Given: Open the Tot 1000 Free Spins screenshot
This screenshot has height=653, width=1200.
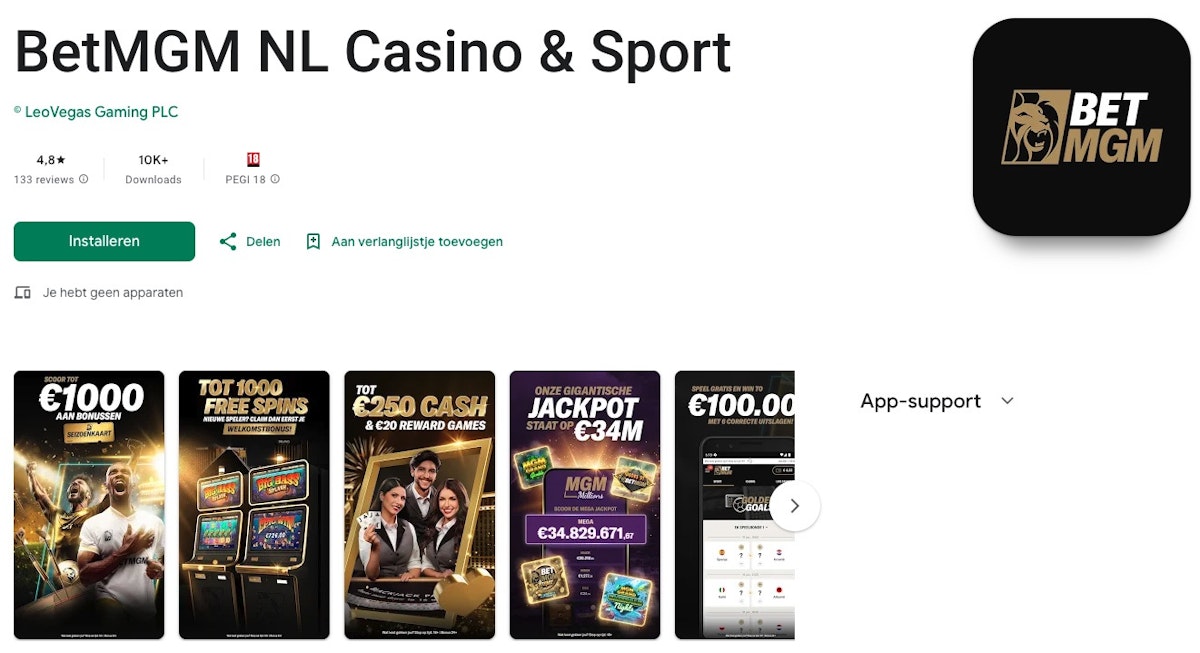Looking at the screenshot, I should (x=254, y=505).
